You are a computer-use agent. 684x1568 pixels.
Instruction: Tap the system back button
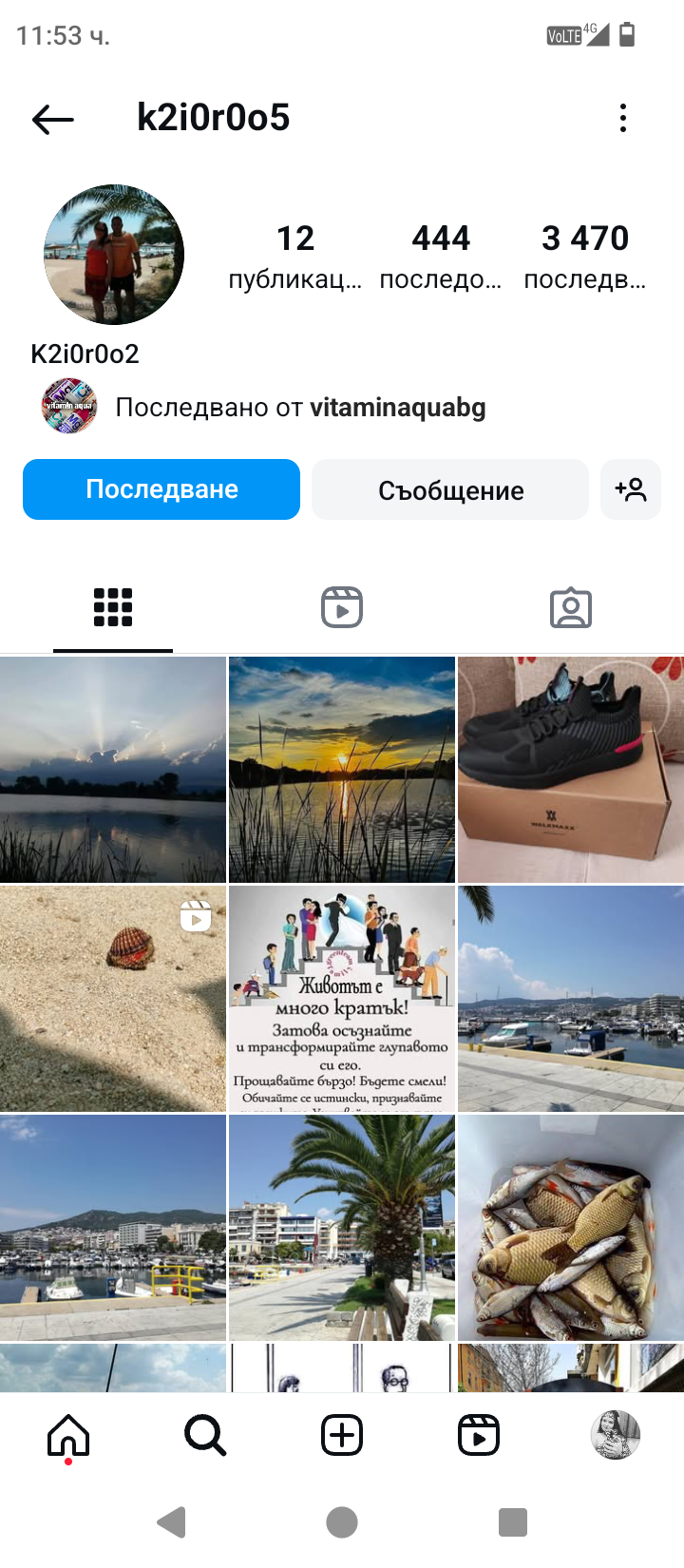pos(172,1522)
